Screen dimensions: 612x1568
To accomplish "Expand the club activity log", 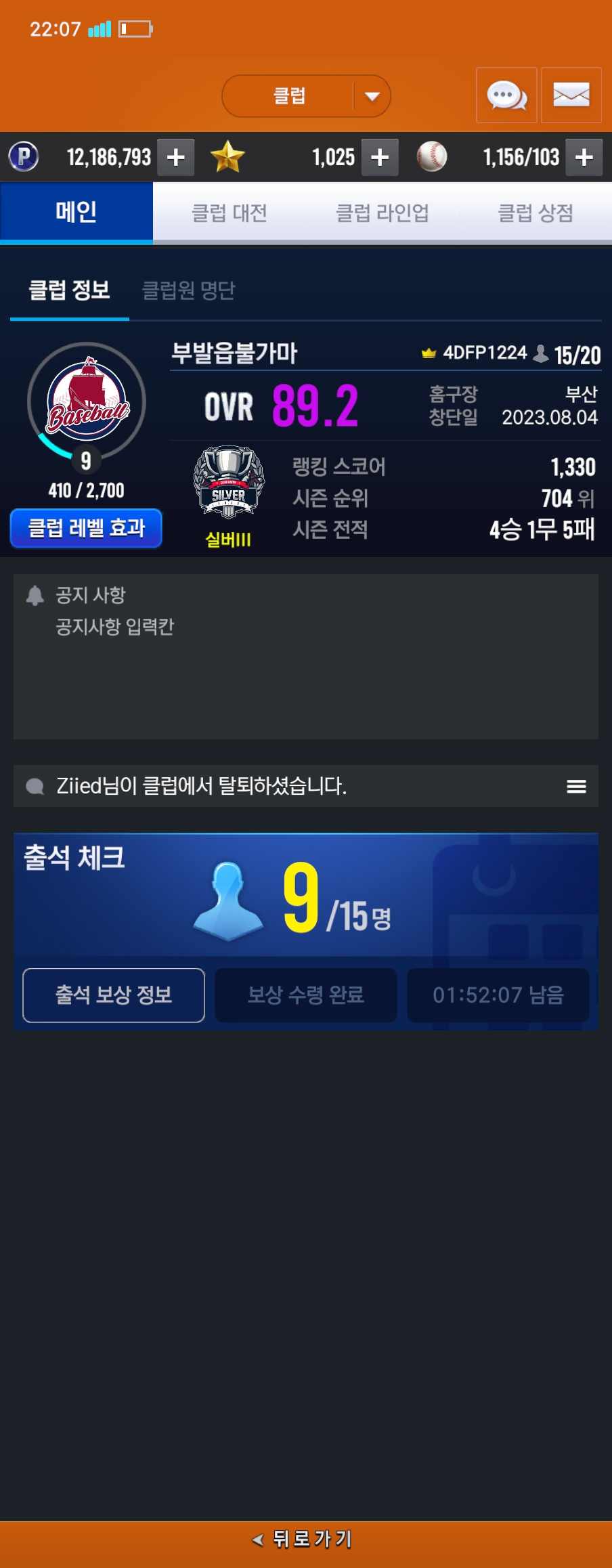I will coord(576,786).
